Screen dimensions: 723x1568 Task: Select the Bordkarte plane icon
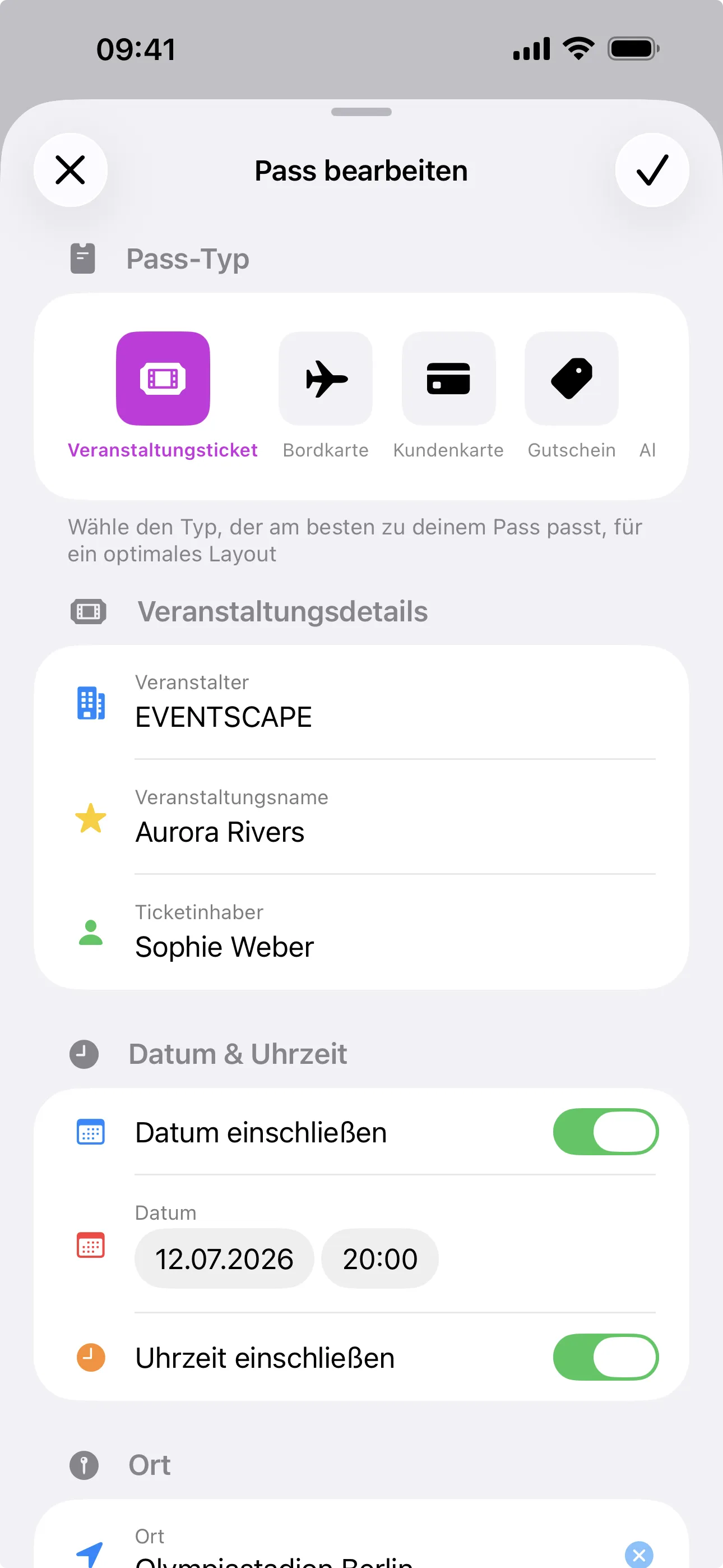point(325,378)
